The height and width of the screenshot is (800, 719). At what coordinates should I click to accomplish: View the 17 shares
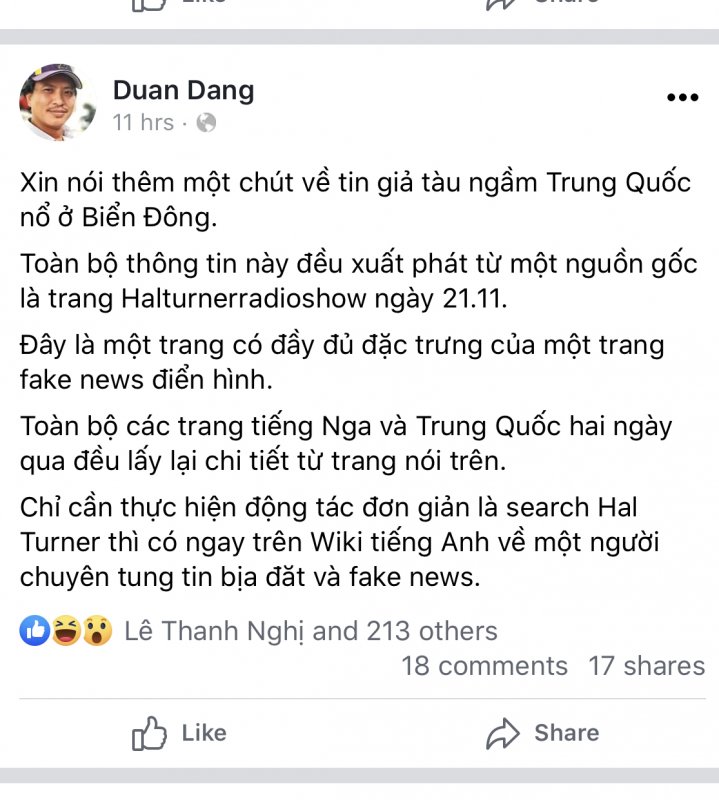pyautogui.click(x=646, y=666)
